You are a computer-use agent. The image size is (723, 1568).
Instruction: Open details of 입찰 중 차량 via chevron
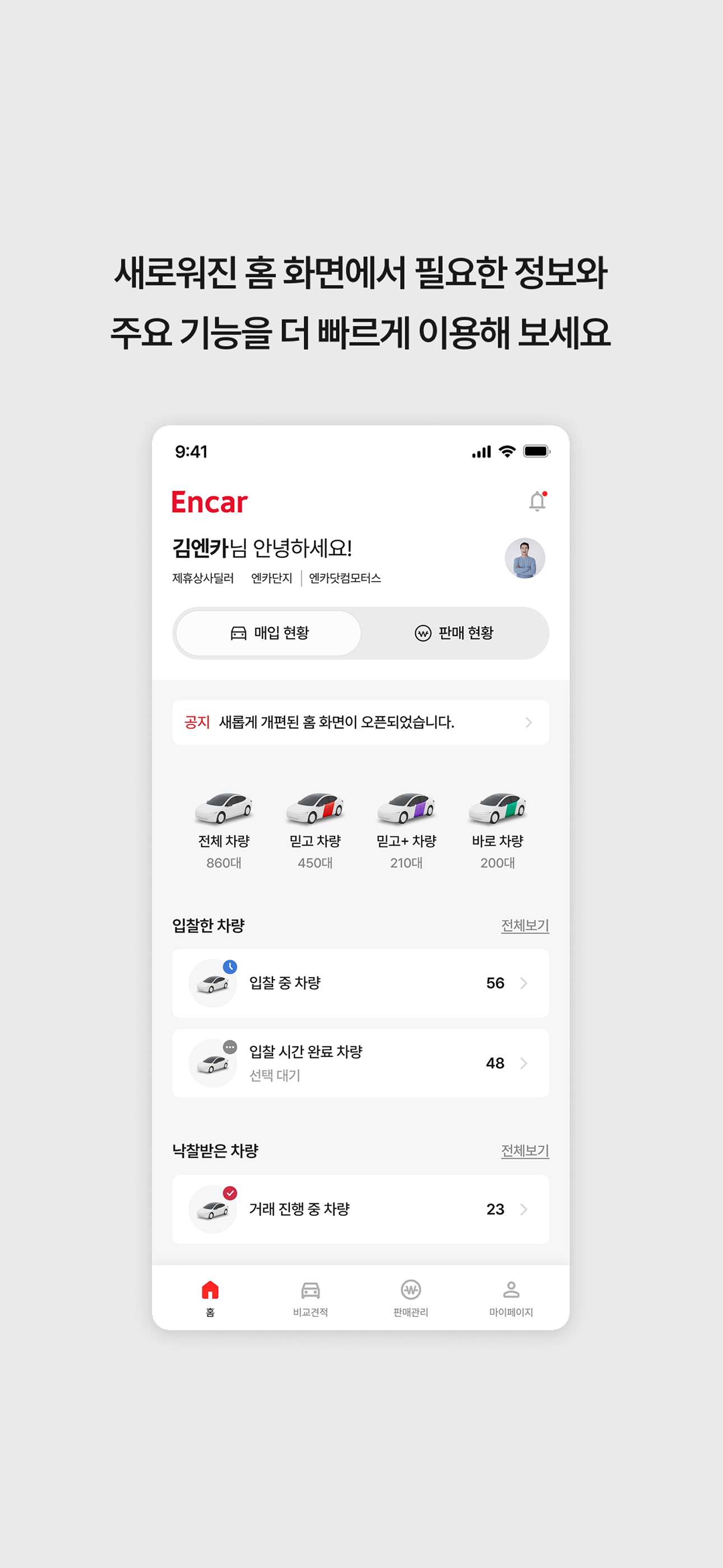click(x=523, y=983)
